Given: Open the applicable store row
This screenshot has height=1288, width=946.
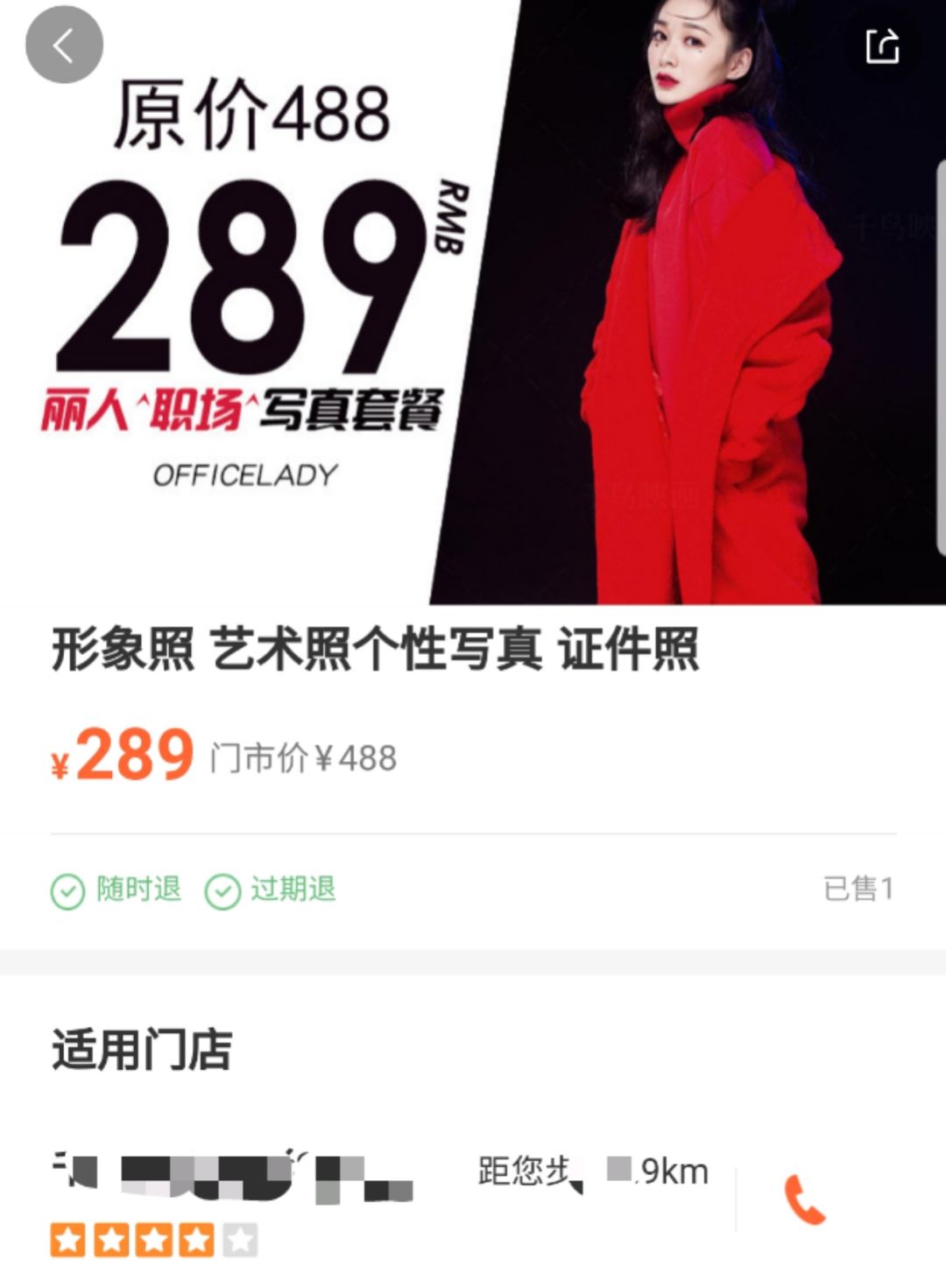Looking at the screenshot, I should pyautogui.click(x=377, y=1198).
